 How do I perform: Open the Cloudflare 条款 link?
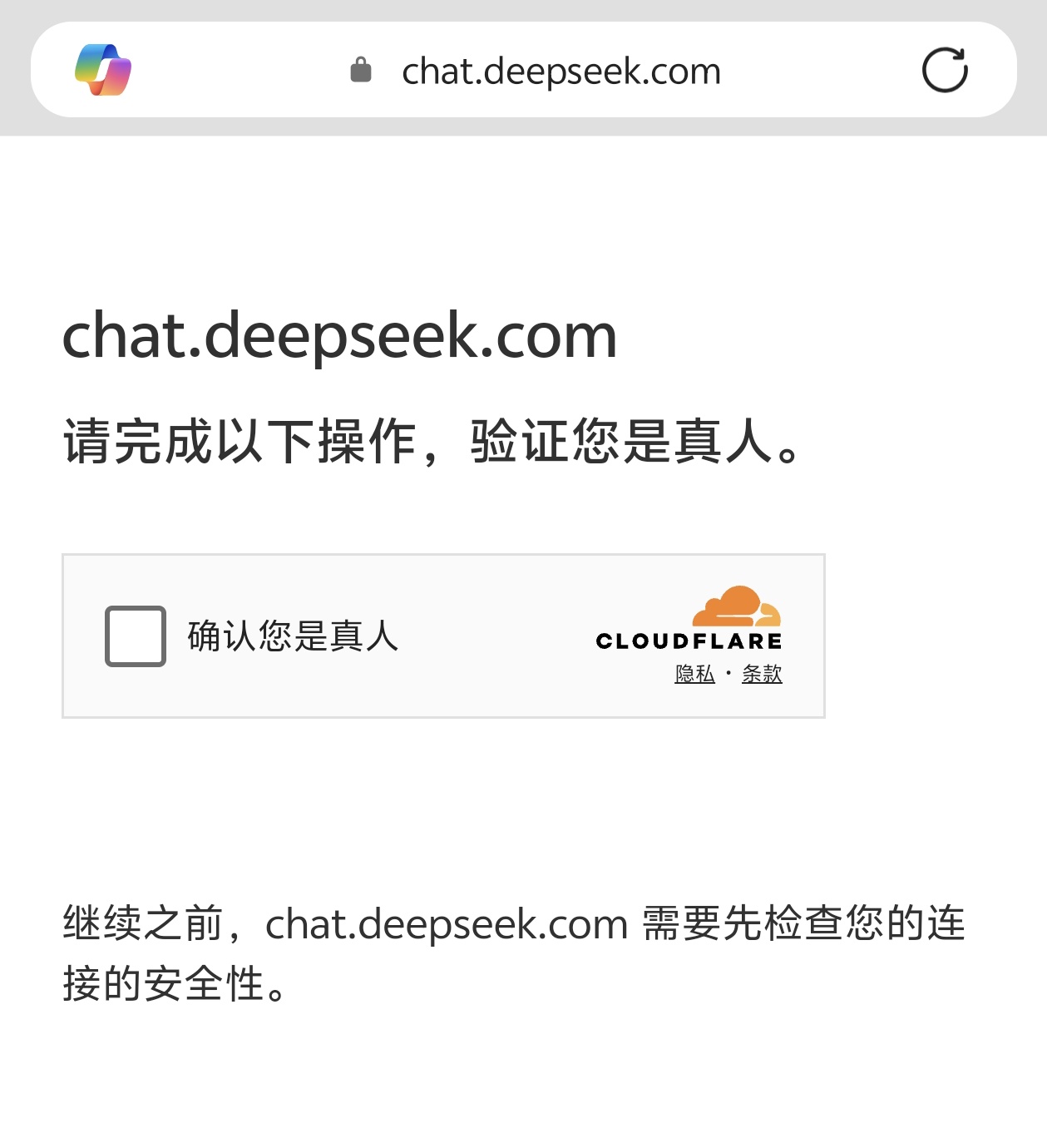(762, 674)
